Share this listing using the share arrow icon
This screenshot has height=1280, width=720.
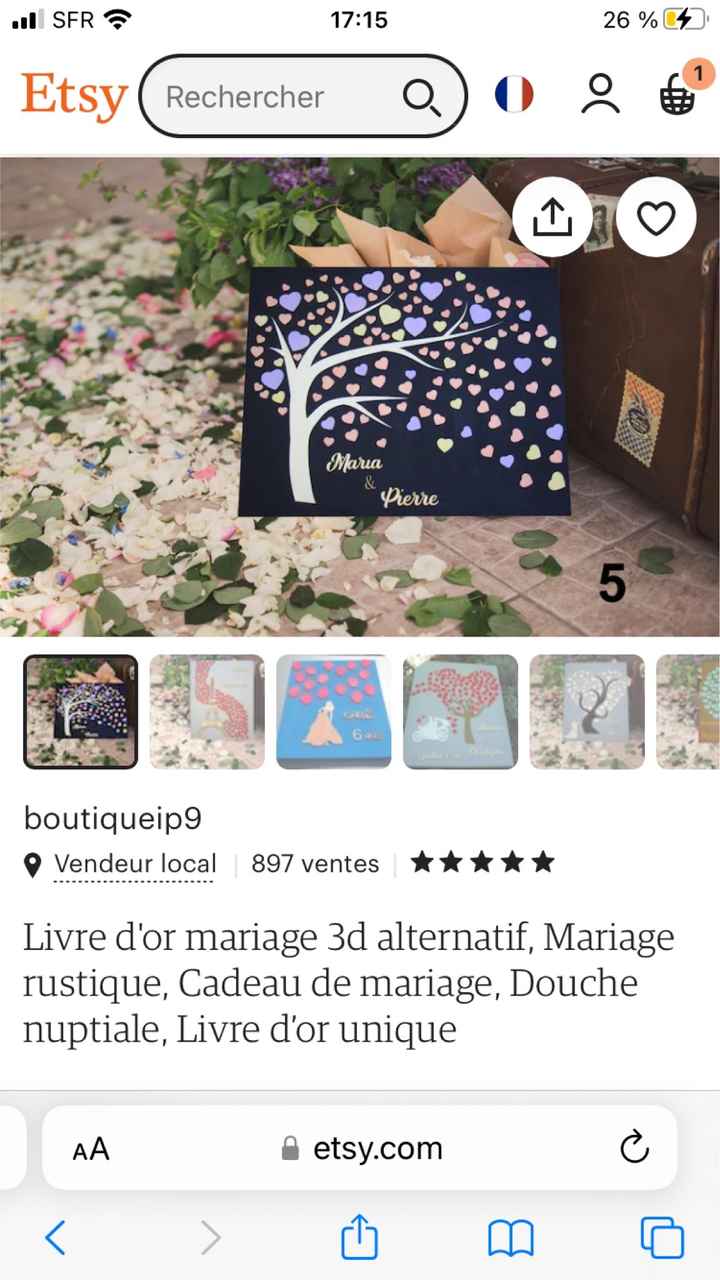551,217
